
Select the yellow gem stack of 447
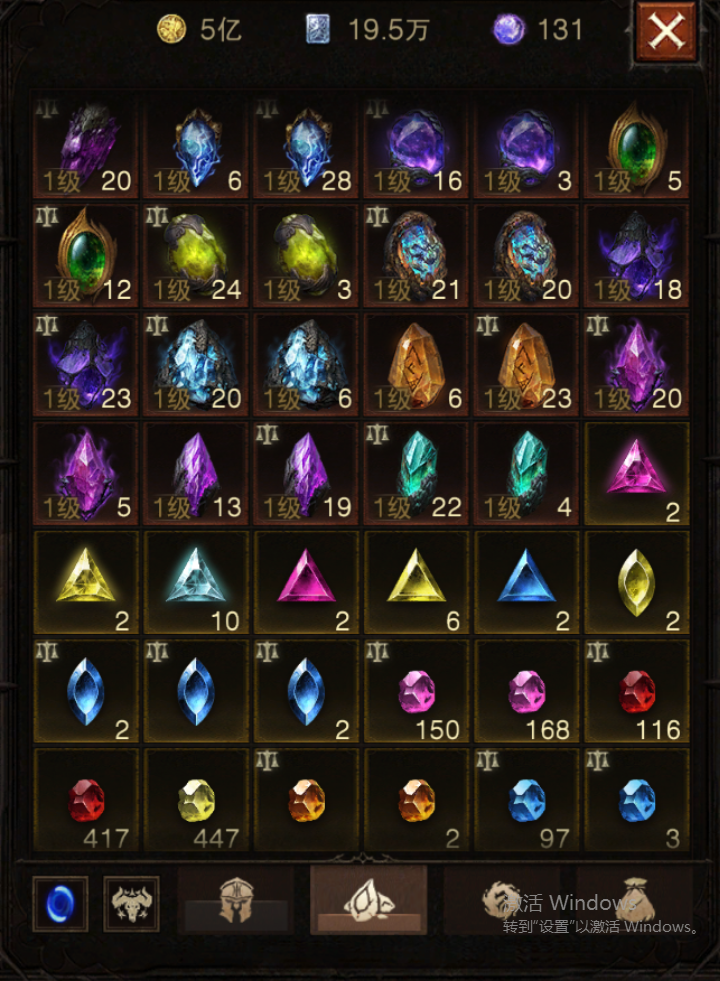pyautogui.click(x=197, y=800)
